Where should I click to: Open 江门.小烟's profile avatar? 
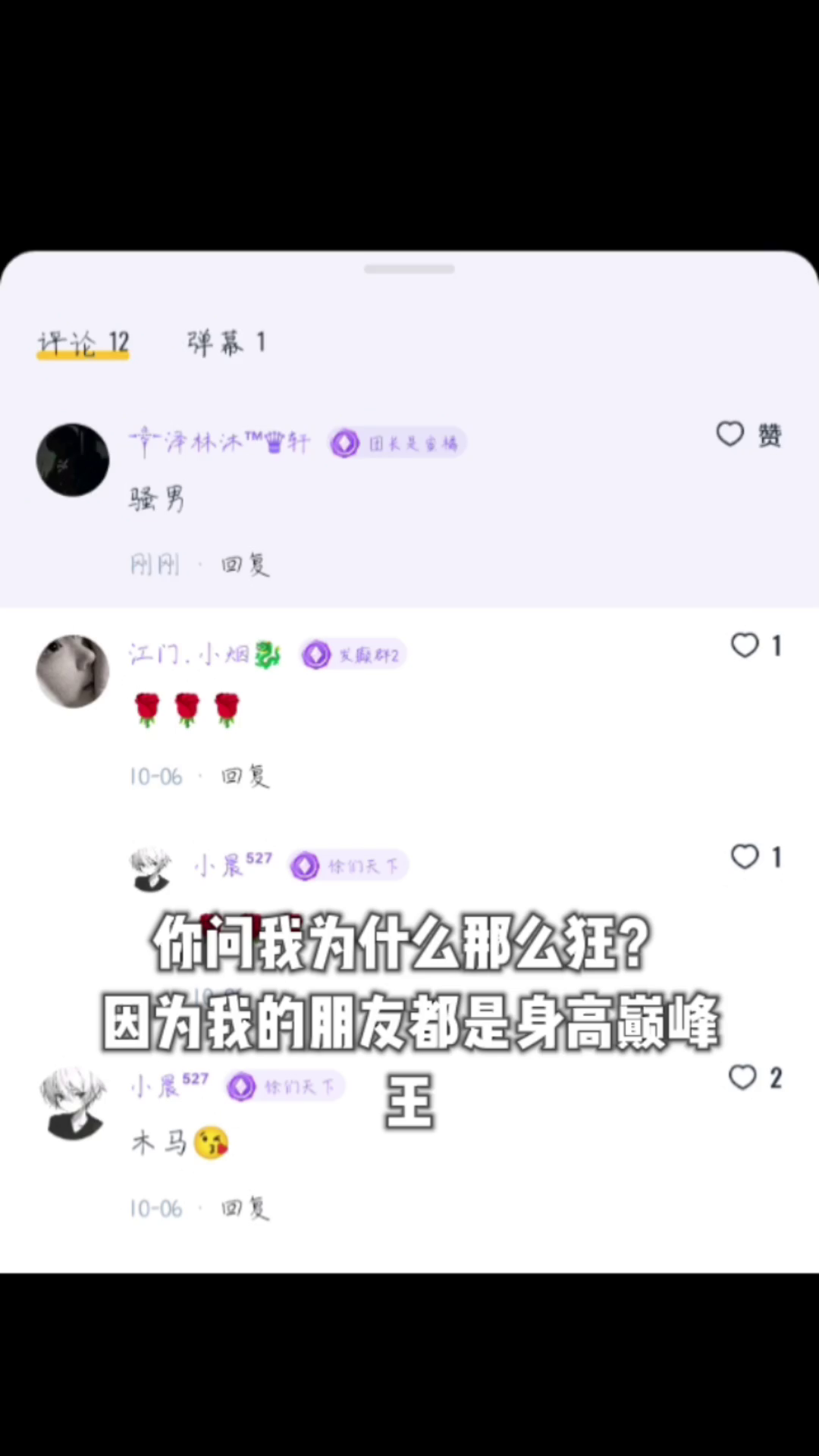73,671
